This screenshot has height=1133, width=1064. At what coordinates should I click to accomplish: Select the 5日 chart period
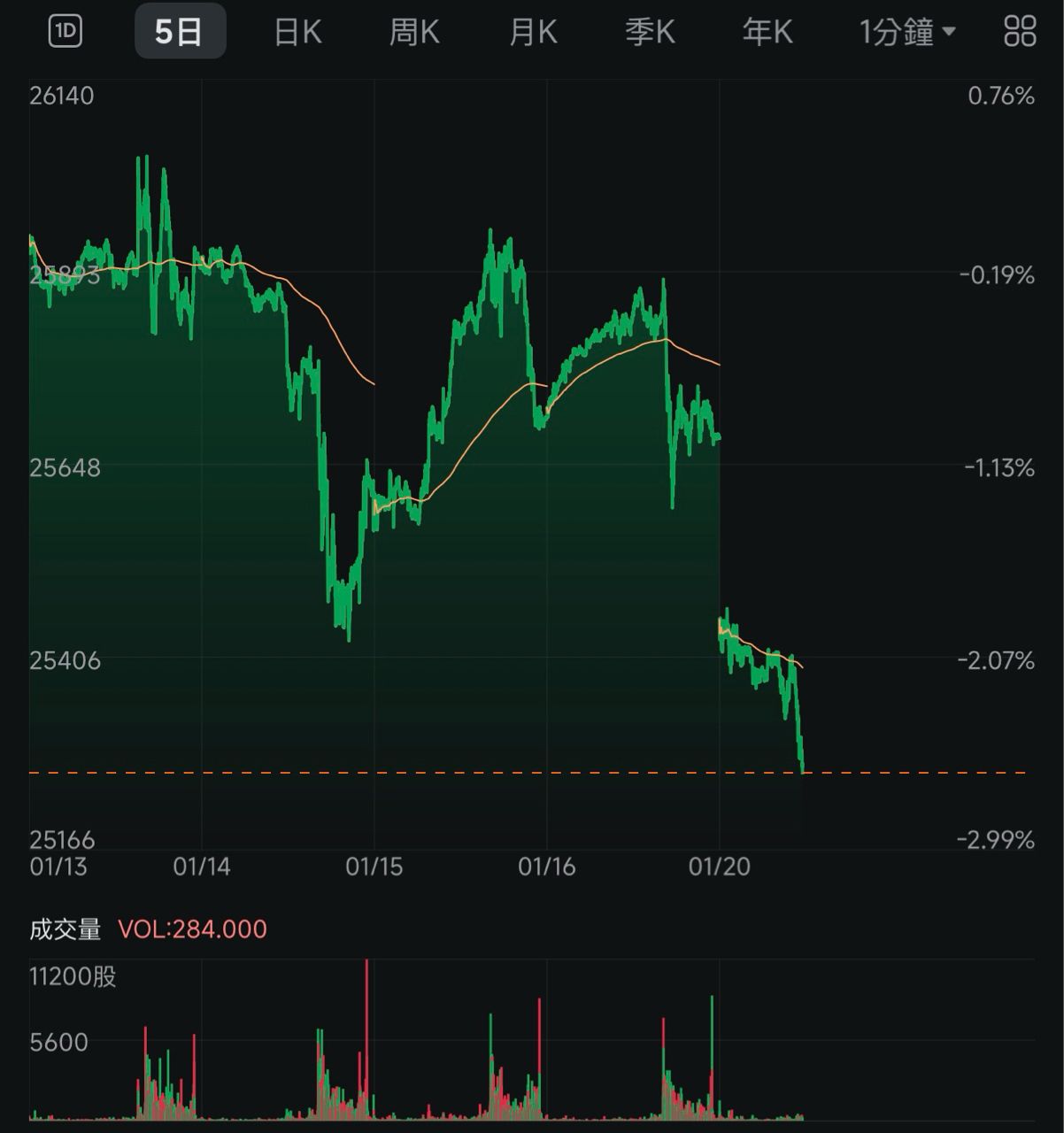point(180,33)
